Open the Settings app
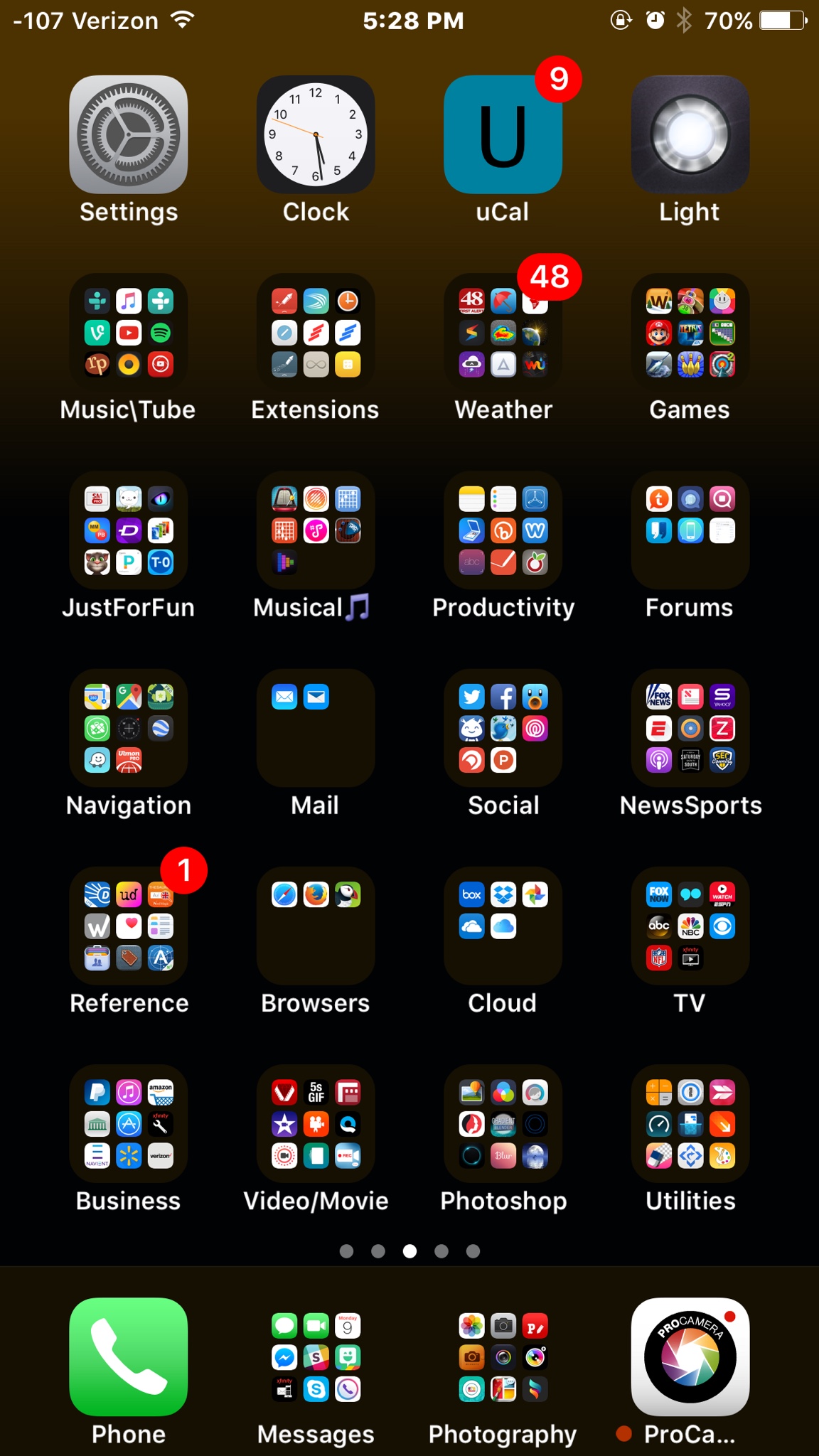The image size is (819, 1456). click(x=129, y=135)
